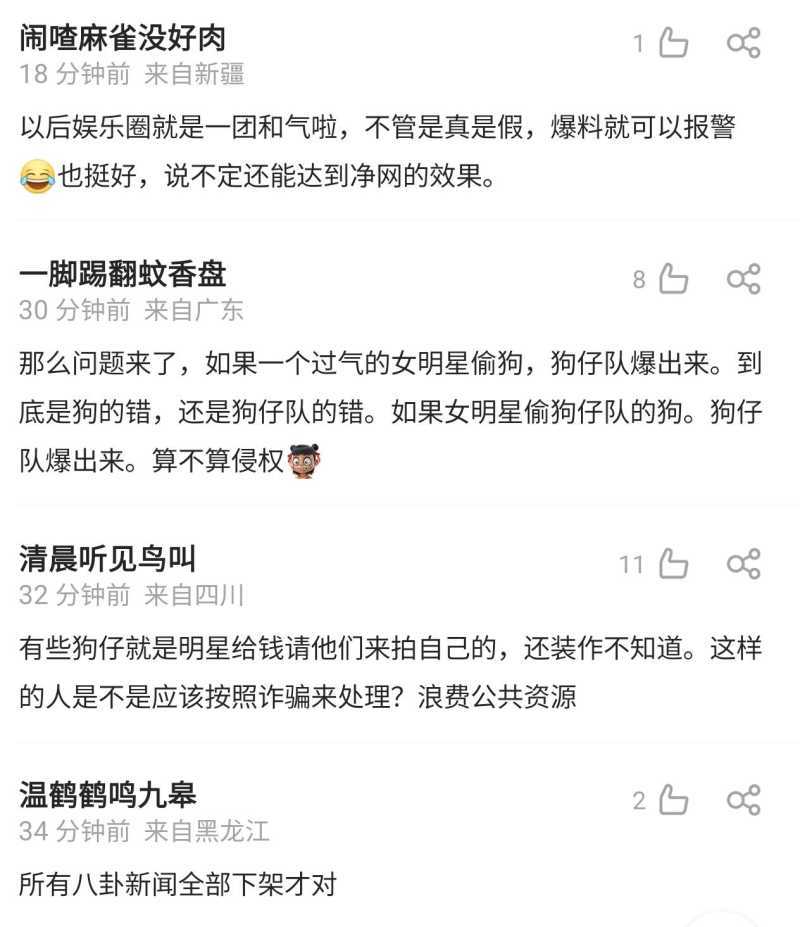Open the profile of 闹喳麻雀没好肉
This screenshot has height=927, width=800.
[x=122, y=38]
